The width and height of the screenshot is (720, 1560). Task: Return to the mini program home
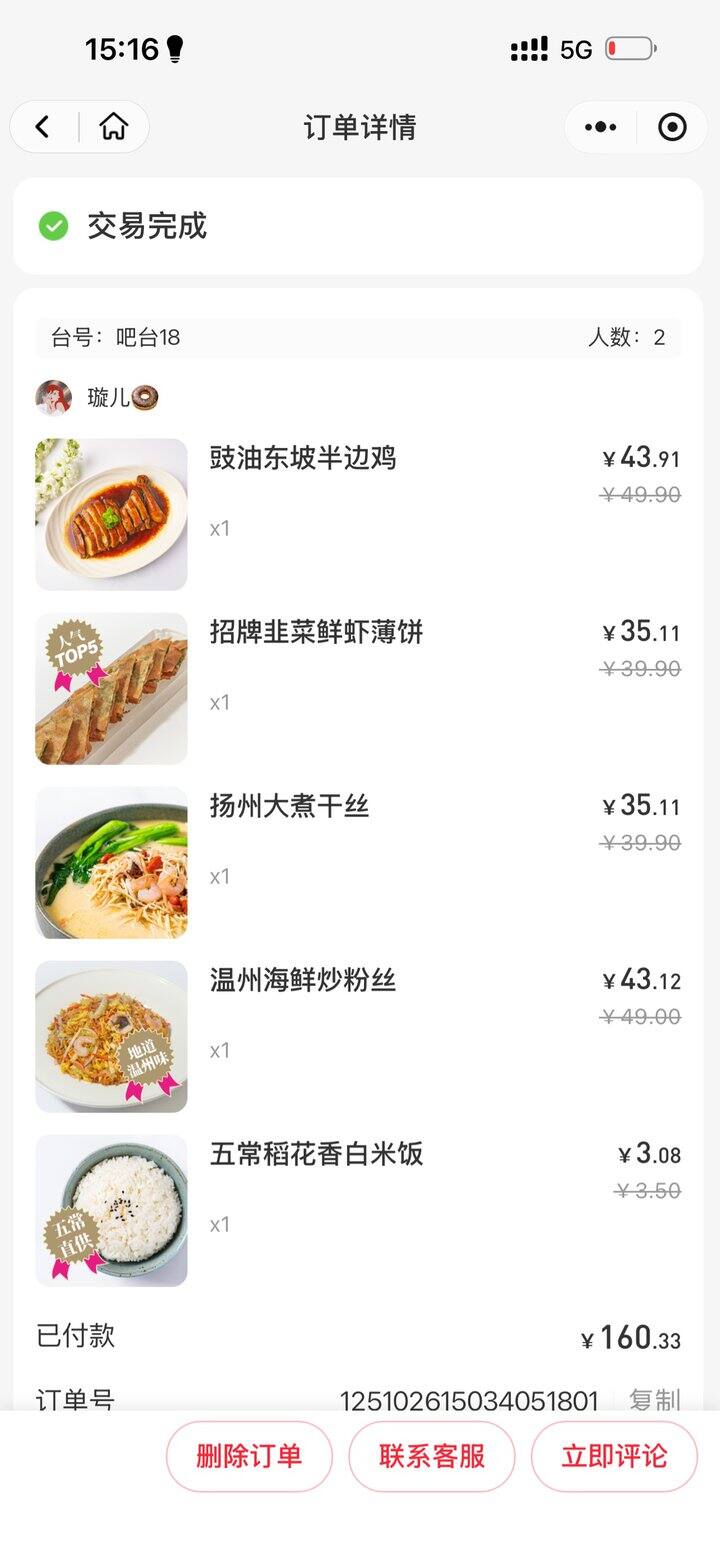coord(114,127)
